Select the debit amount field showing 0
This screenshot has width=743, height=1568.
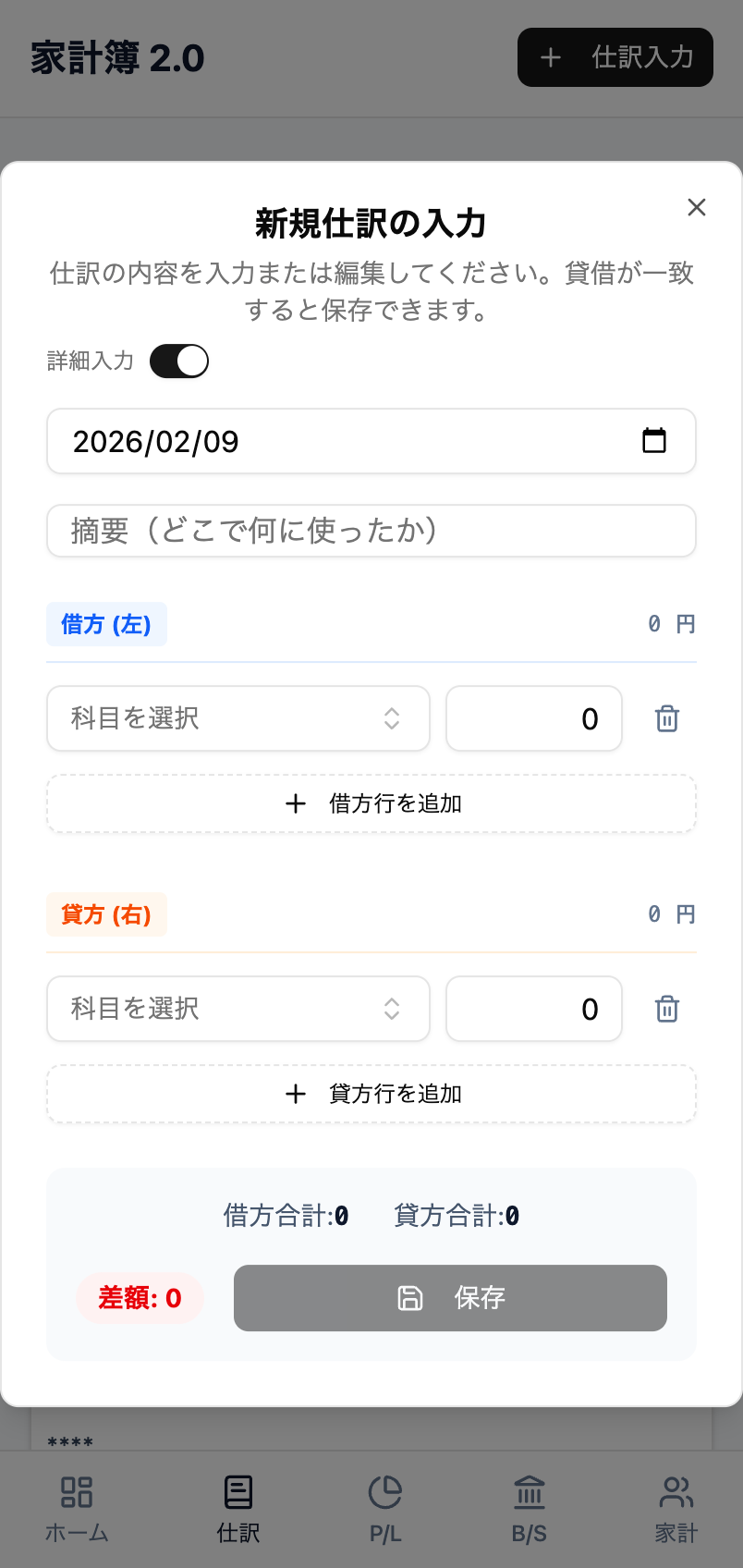[x=534, y=718]
